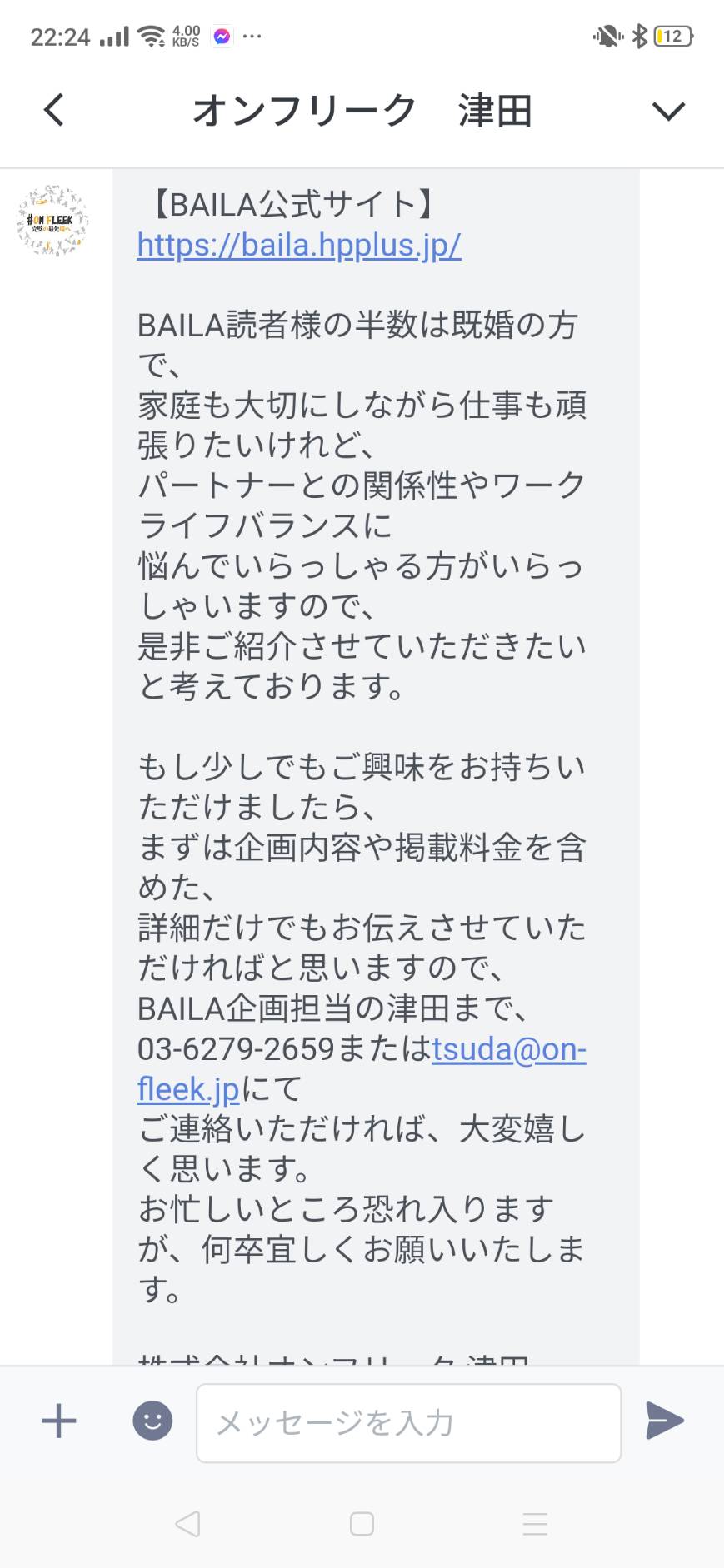Image resolution: width=724 pixels, height=1568 pixels.
Task: Tap the system home button
Action: pyautogui.click(x=362, y=1524)
